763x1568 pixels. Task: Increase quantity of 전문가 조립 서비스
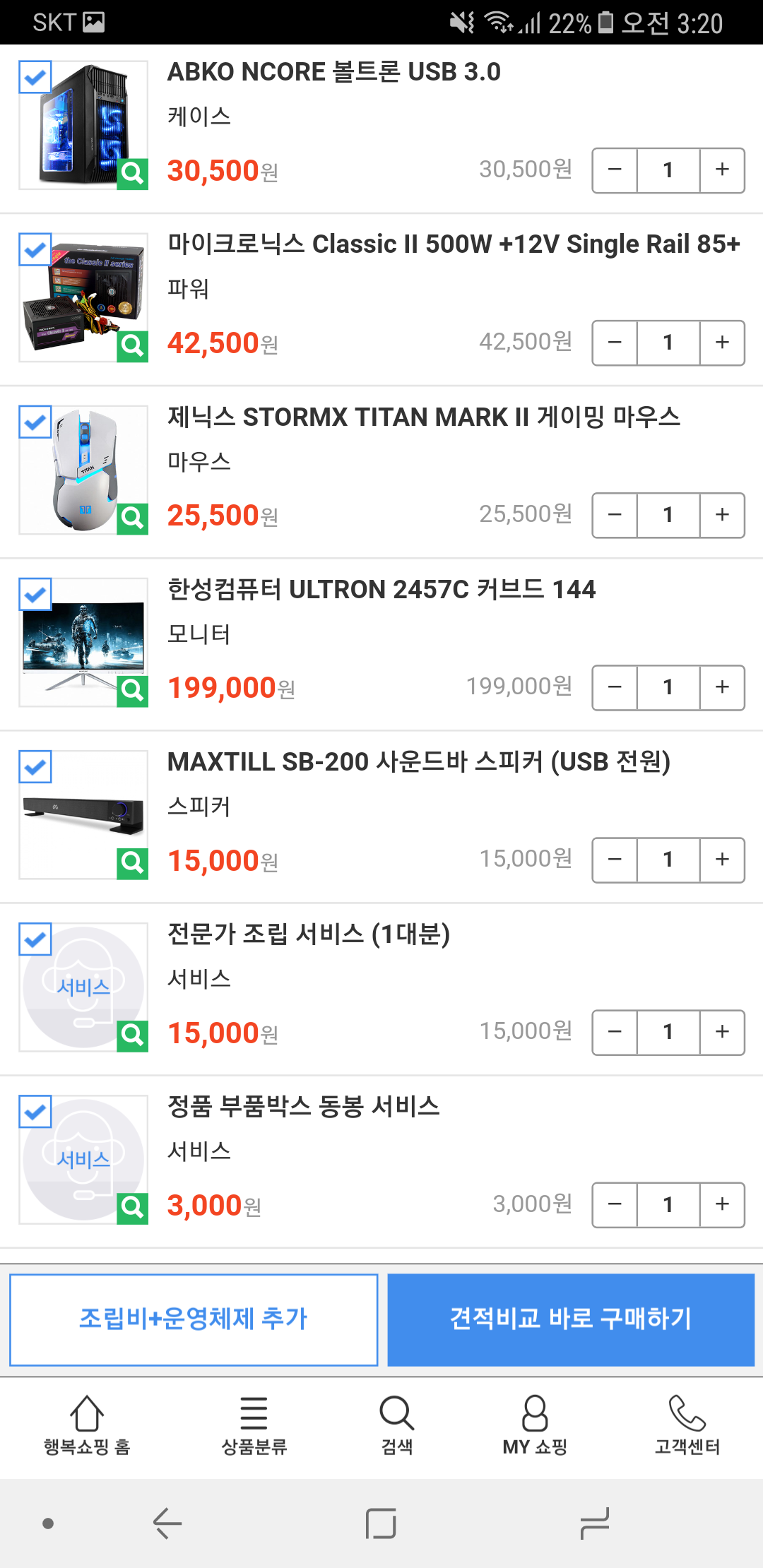tap(722, 1032)
